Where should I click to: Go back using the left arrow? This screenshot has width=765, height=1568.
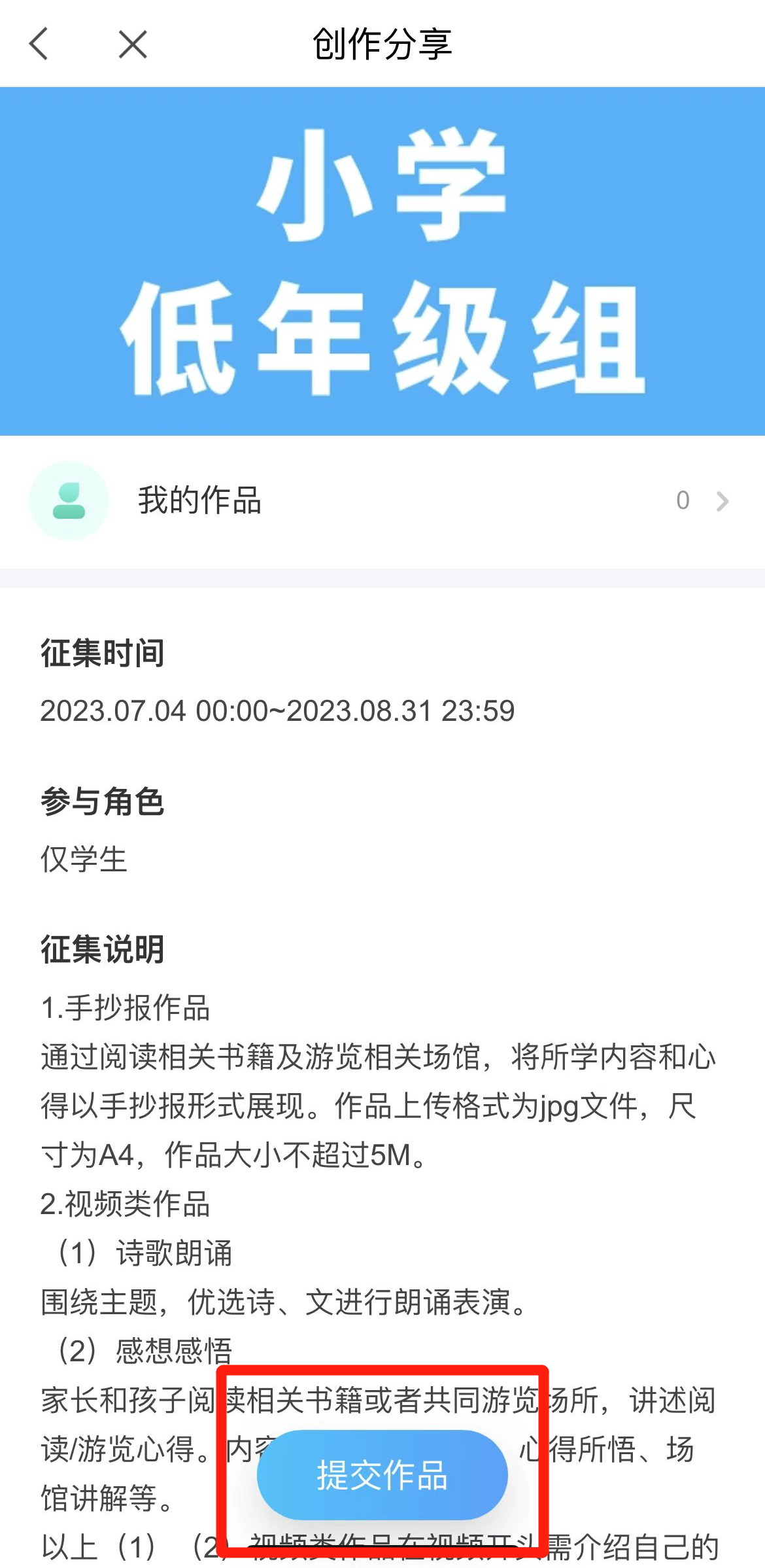[39, 44]
